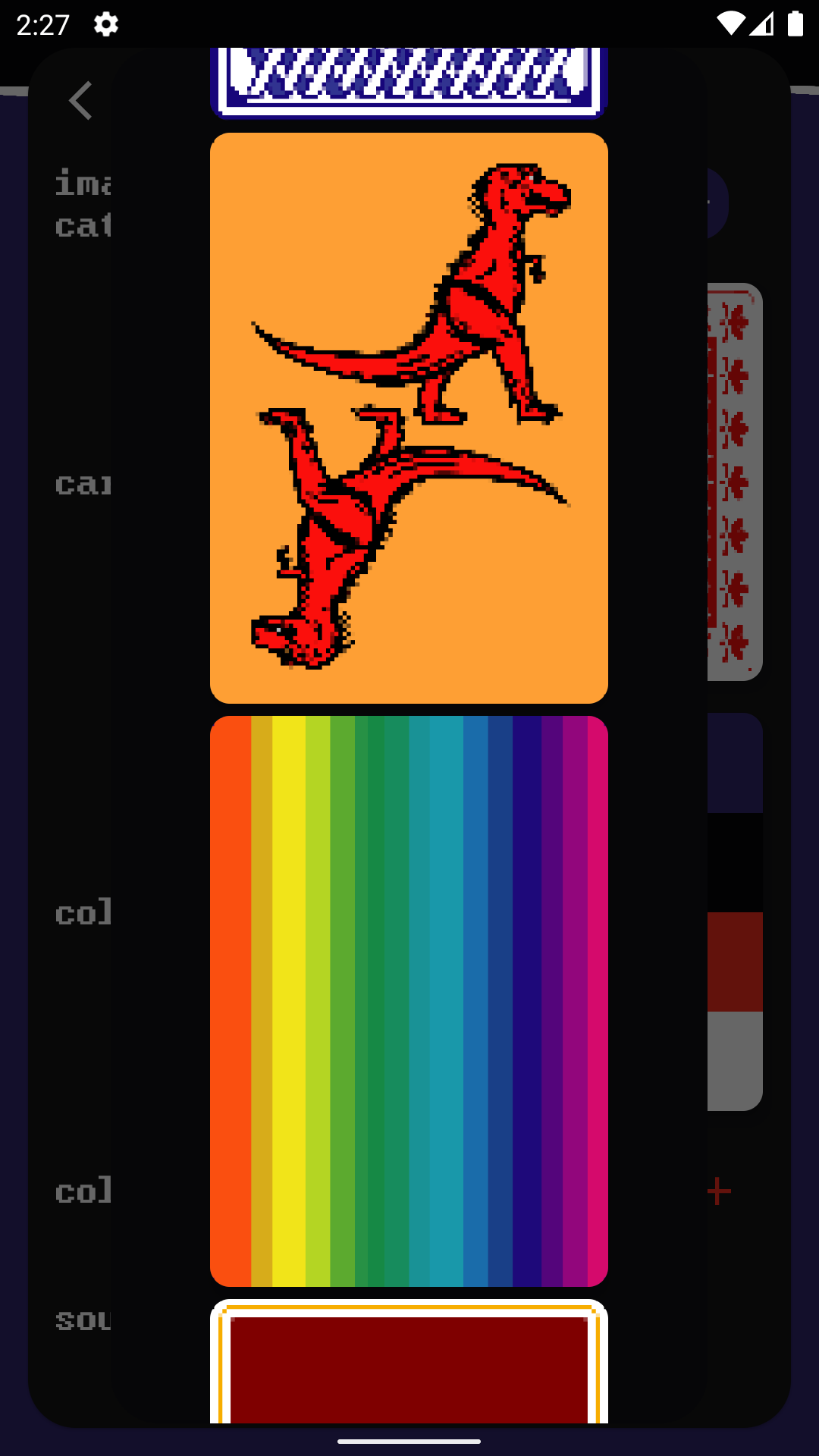Choose the rainbow stripes card back
This screenshot has height=1456, width=819.
click(x=409, y=1001)
